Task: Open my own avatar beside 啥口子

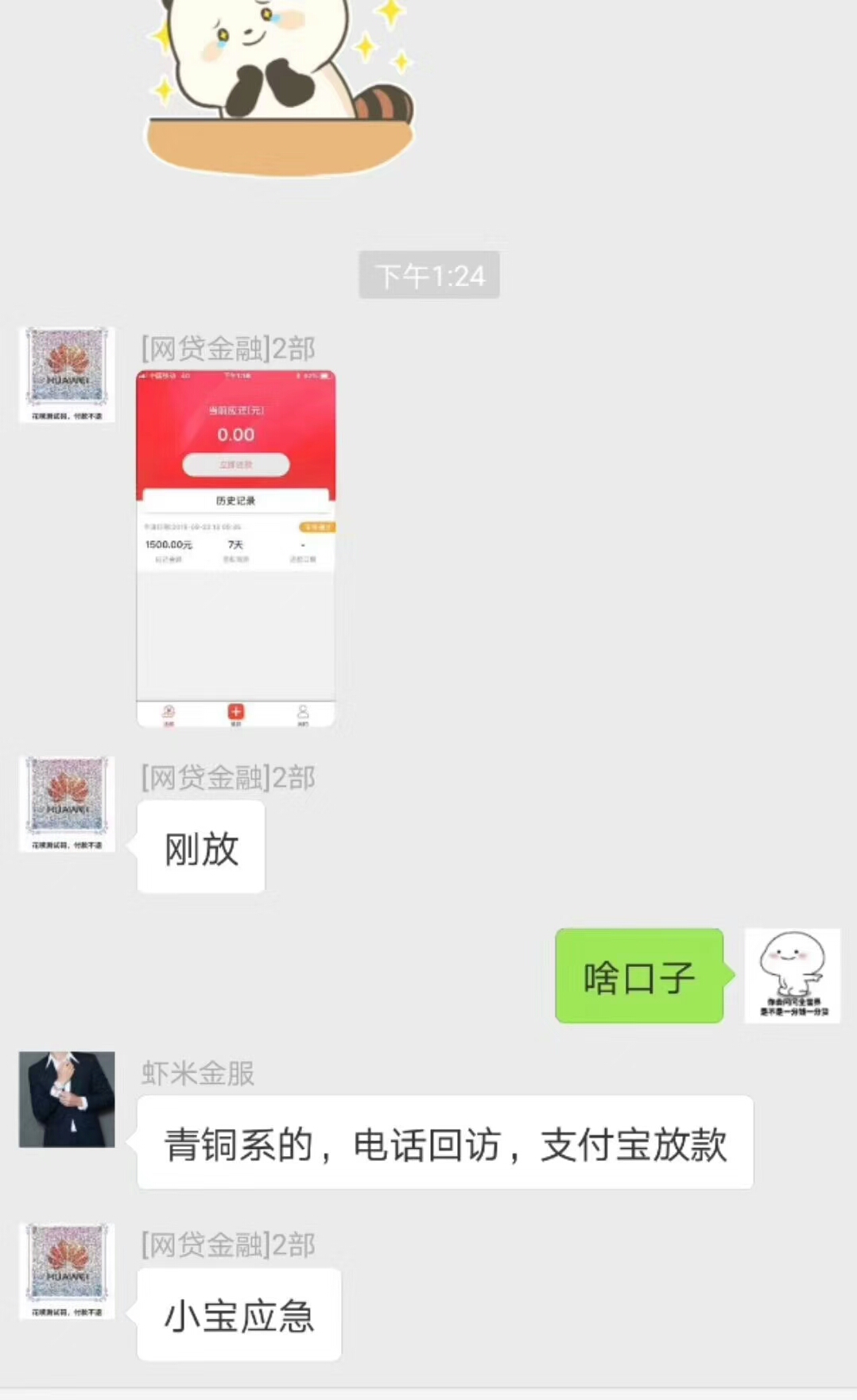Action: tap(792, 976)
